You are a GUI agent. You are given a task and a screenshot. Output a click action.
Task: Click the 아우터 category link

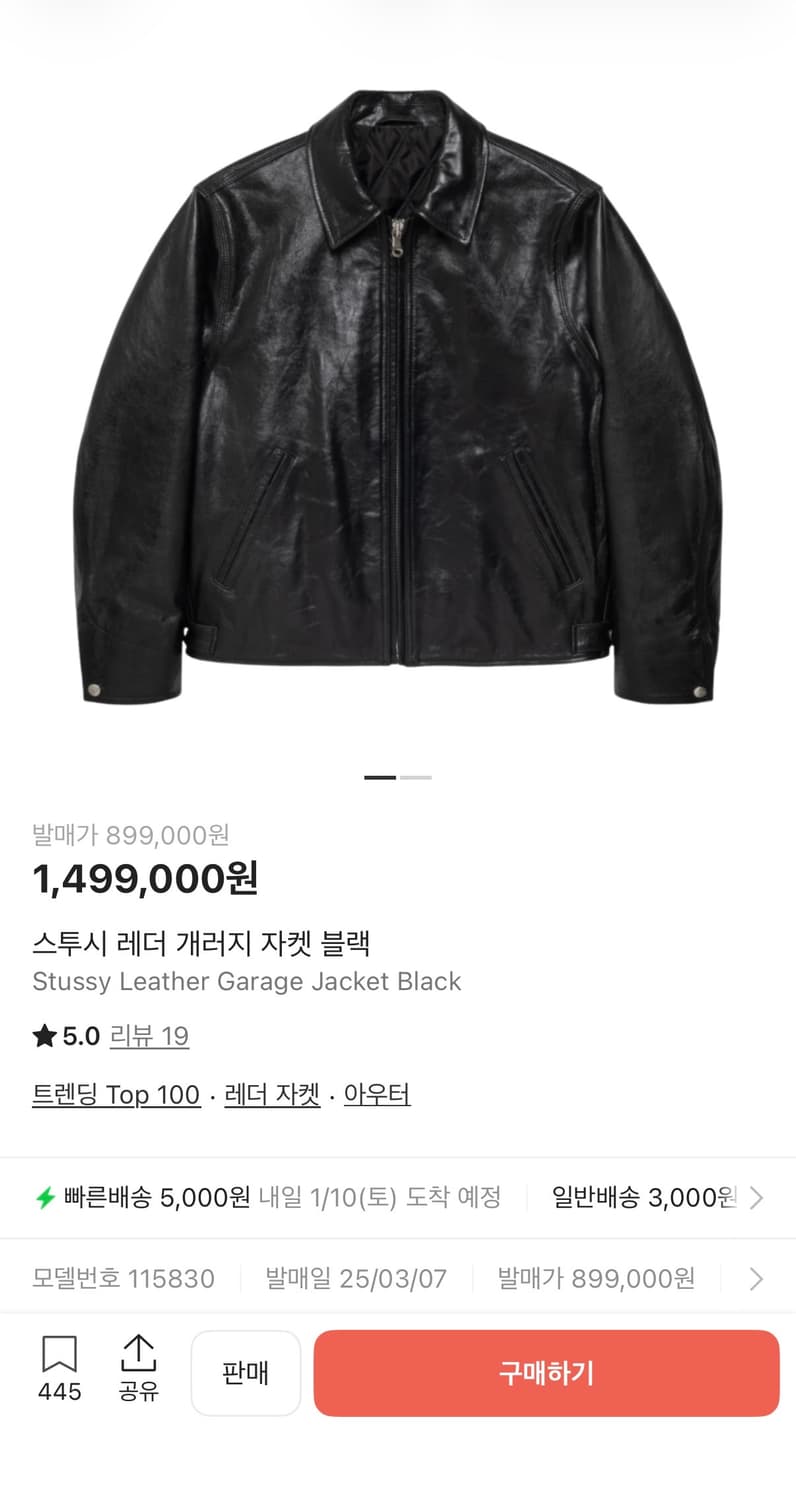[377, 1094]
